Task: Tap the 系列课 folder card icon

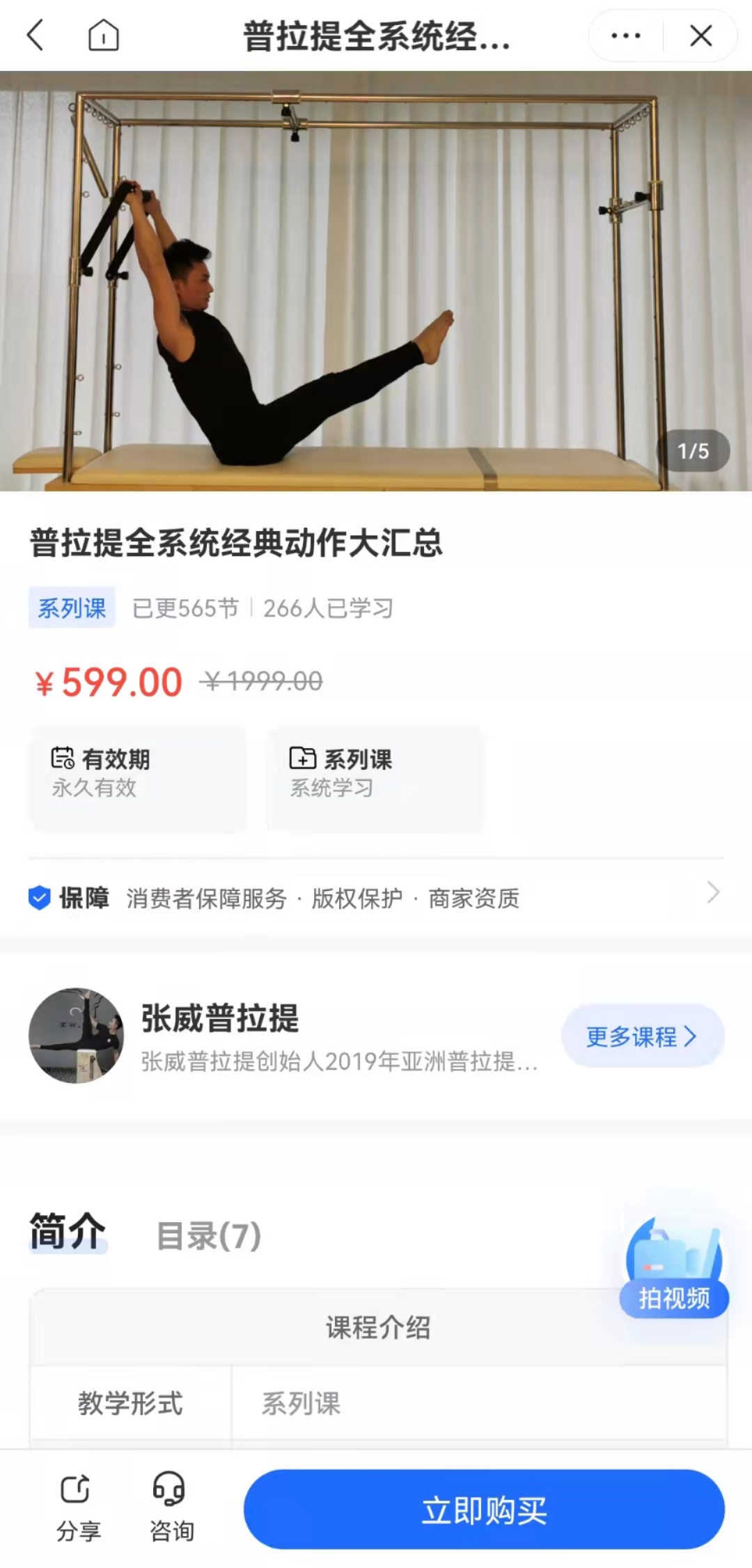Action: (x=301, y=759)
